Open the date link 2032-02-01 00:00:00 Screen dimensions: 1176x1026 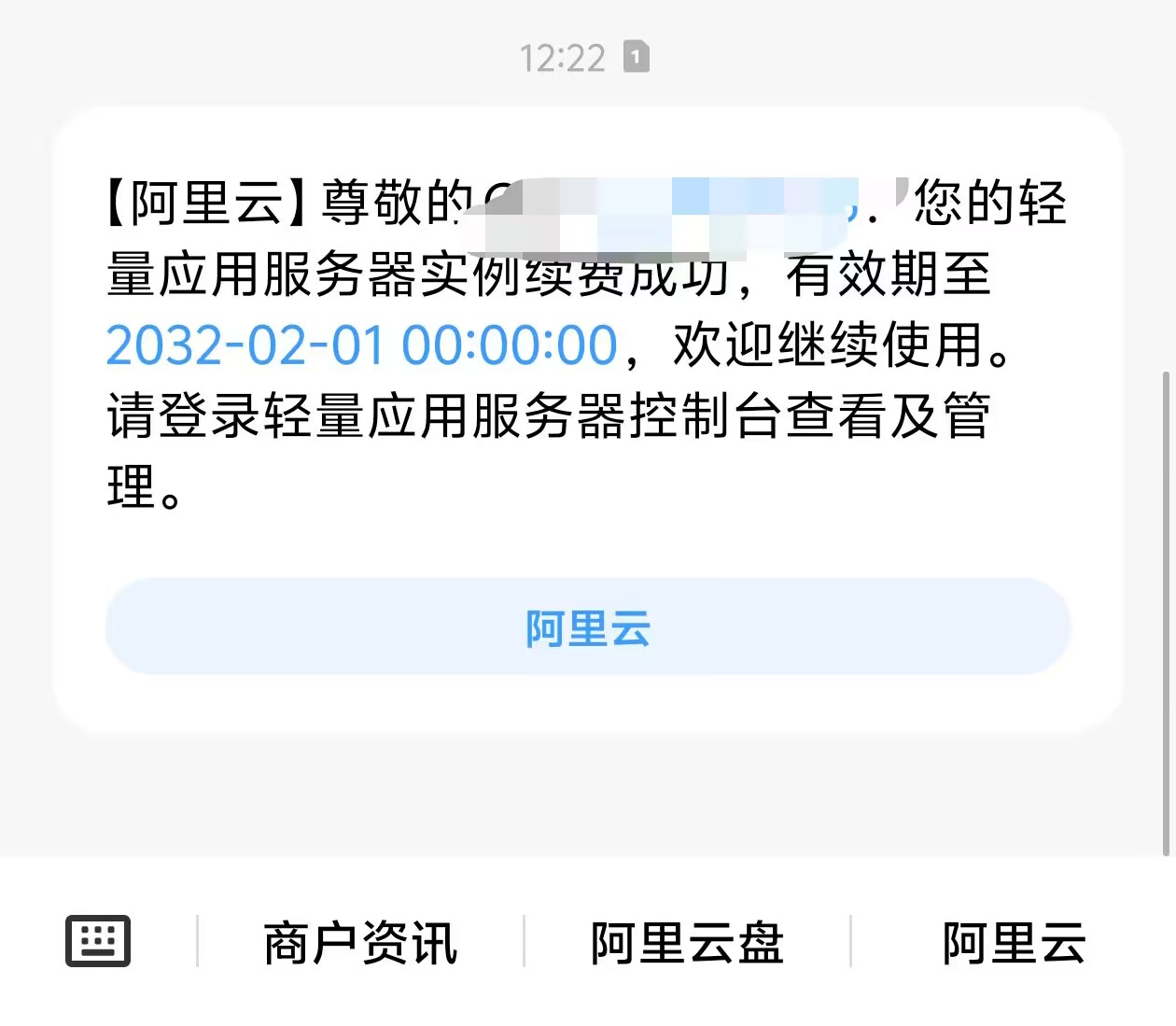(x=361, y=345)
